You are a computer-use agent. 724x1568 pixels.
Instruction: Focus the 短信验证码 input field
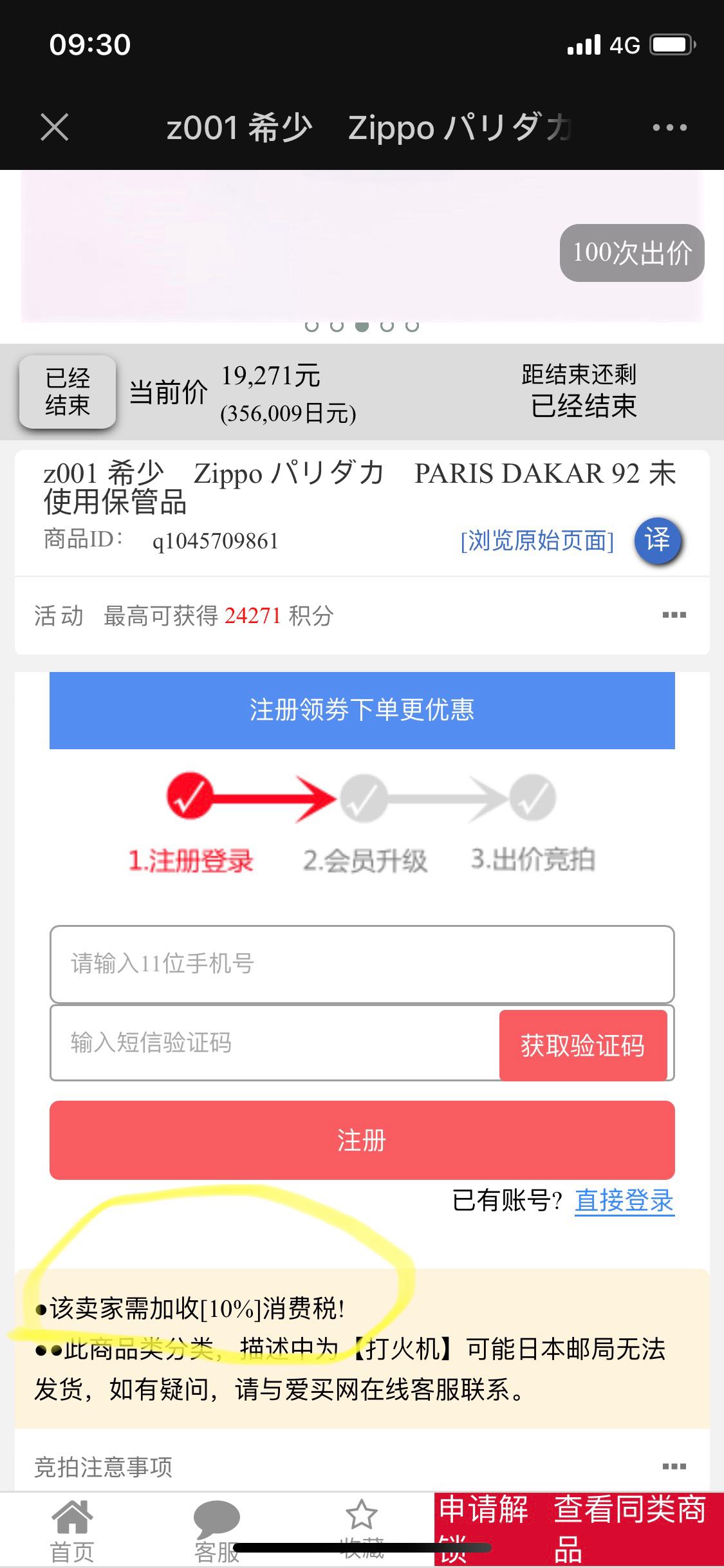click(x=275, y=1043)
